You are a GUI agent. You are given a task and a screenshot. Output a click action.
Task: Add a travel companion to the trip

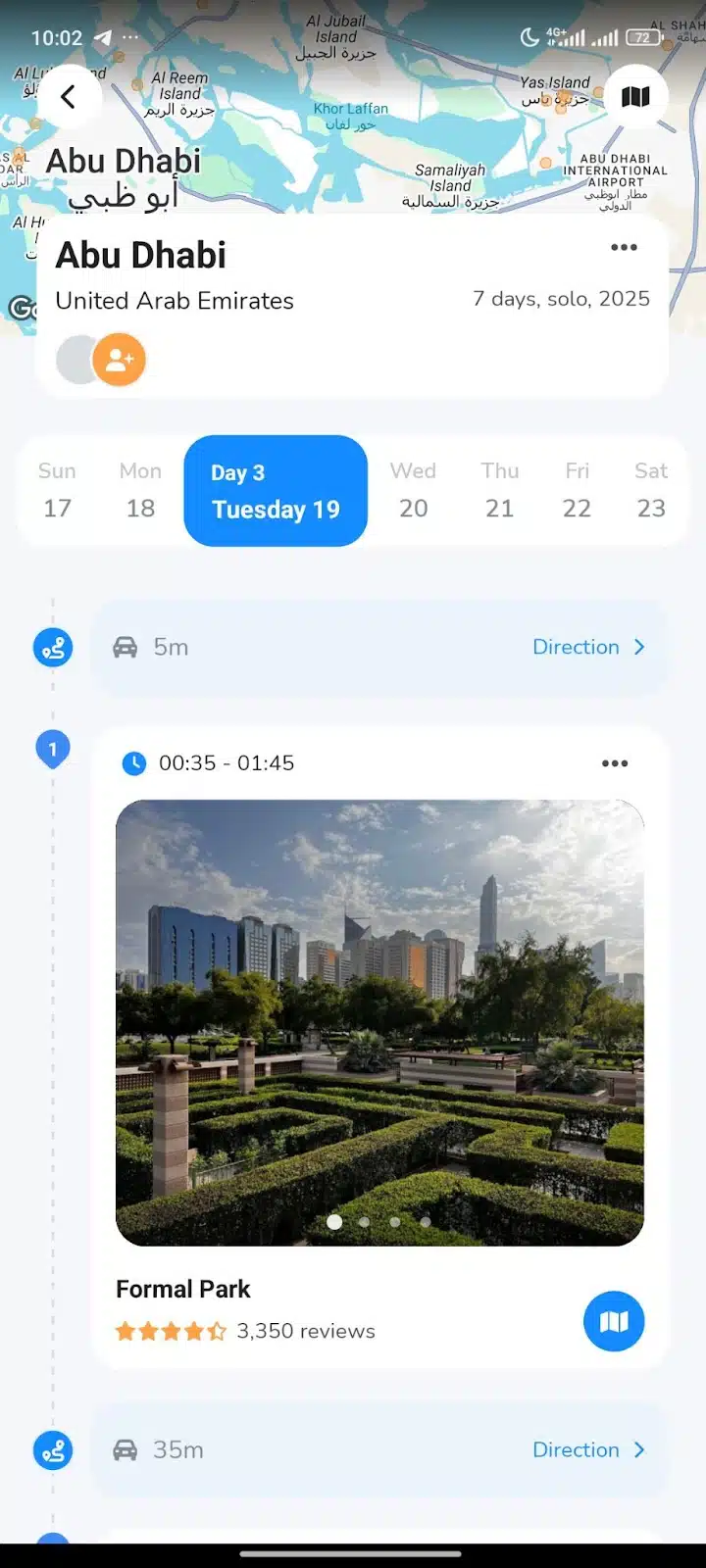(x=120, y=360)
